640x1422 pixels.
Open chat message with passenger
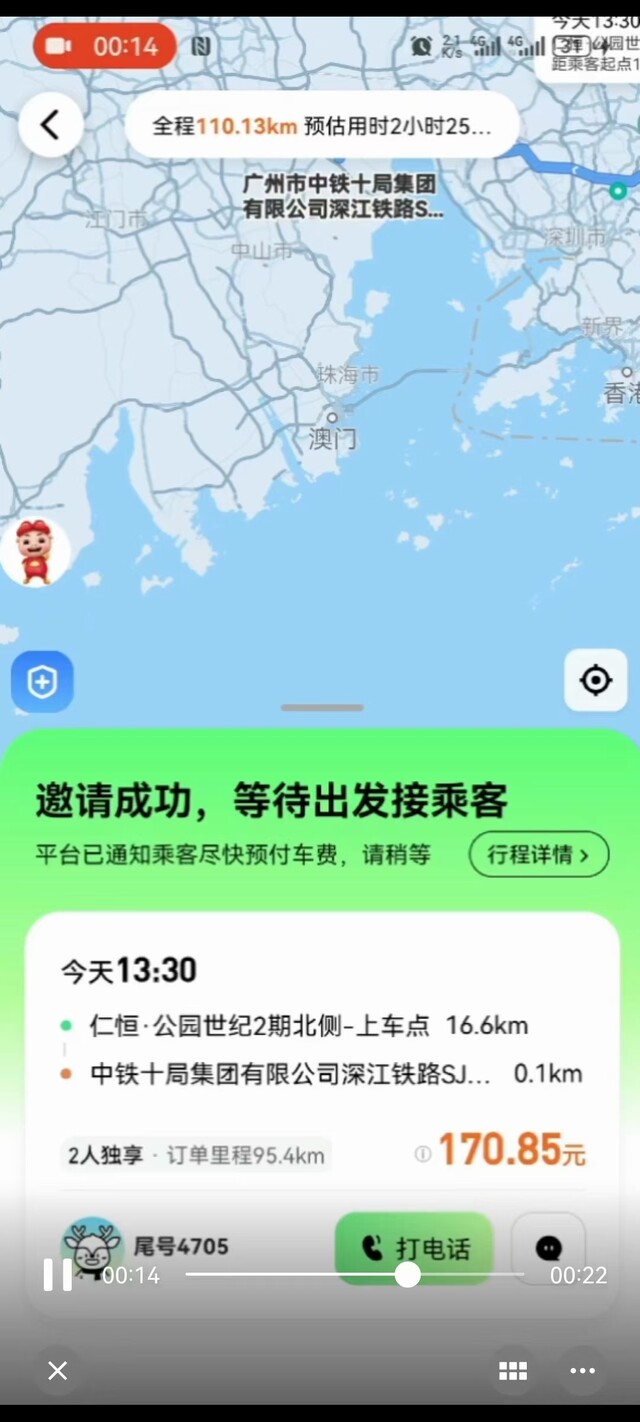[548, 1248]
